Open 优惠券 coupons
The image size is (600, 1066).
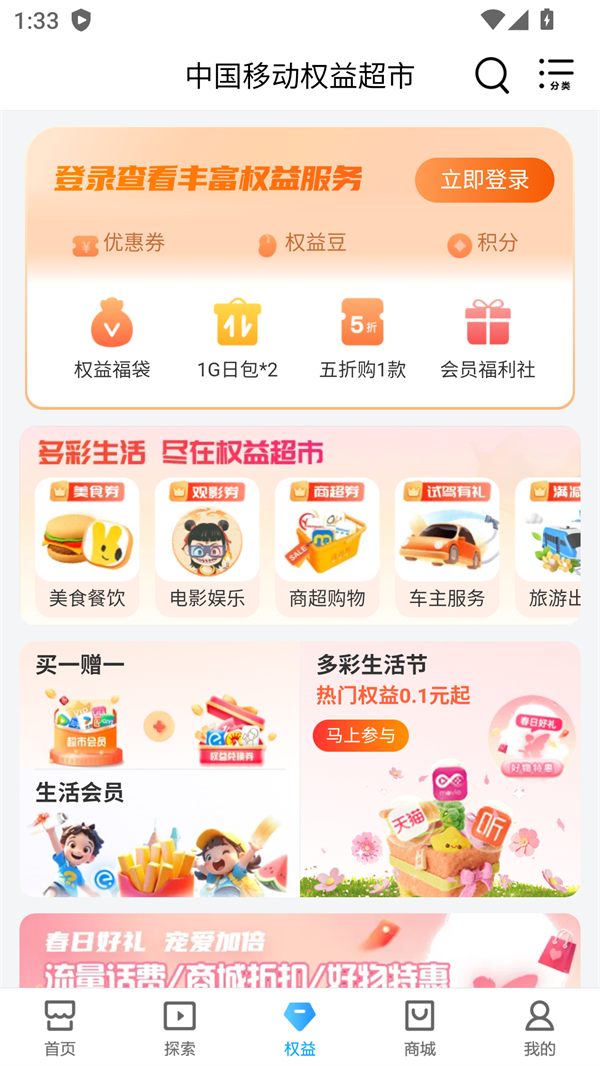click(x=119, y=243)
